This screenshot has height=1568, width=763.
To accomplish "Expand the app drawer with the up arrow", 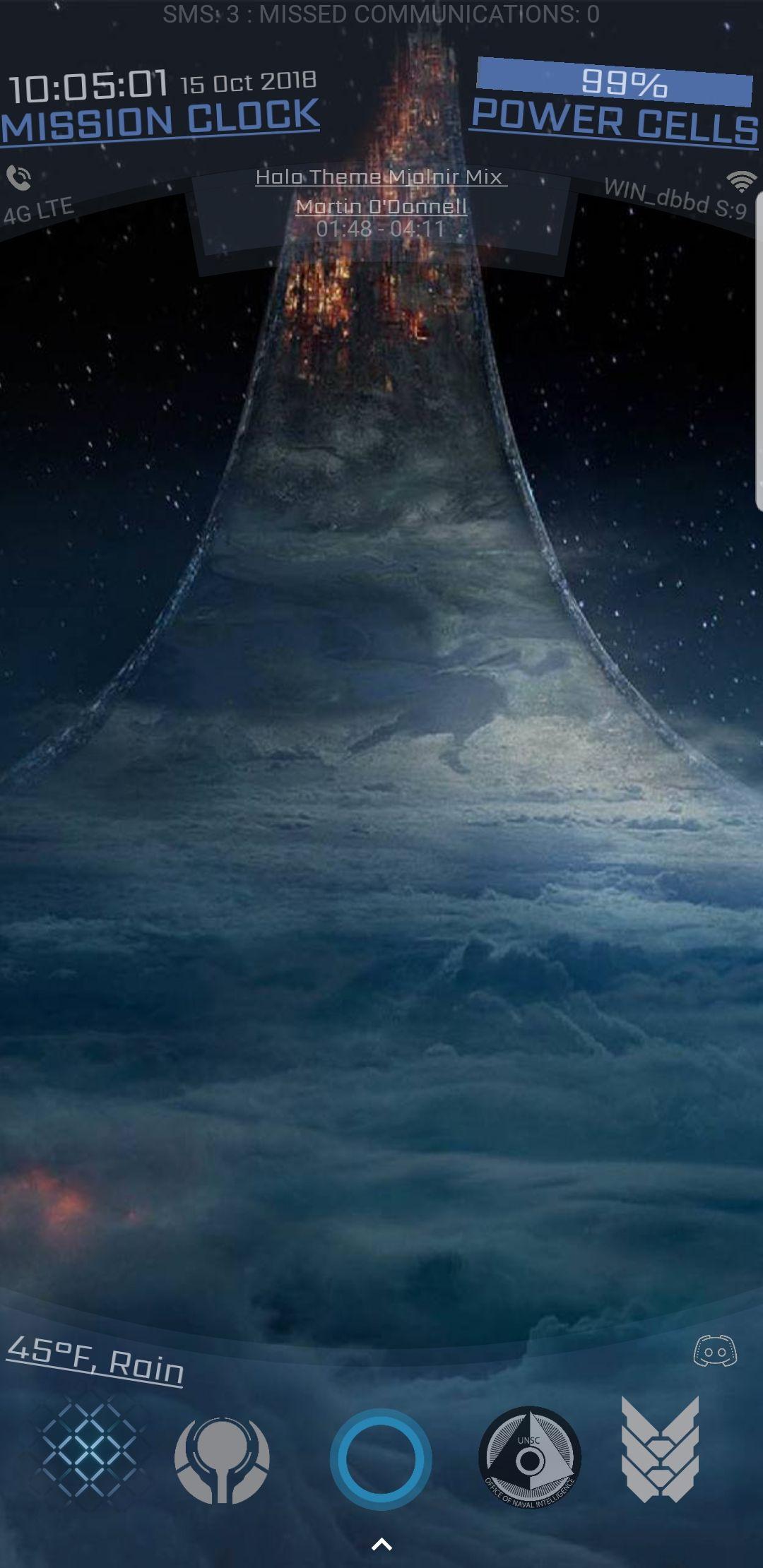I will point(381,1544).
